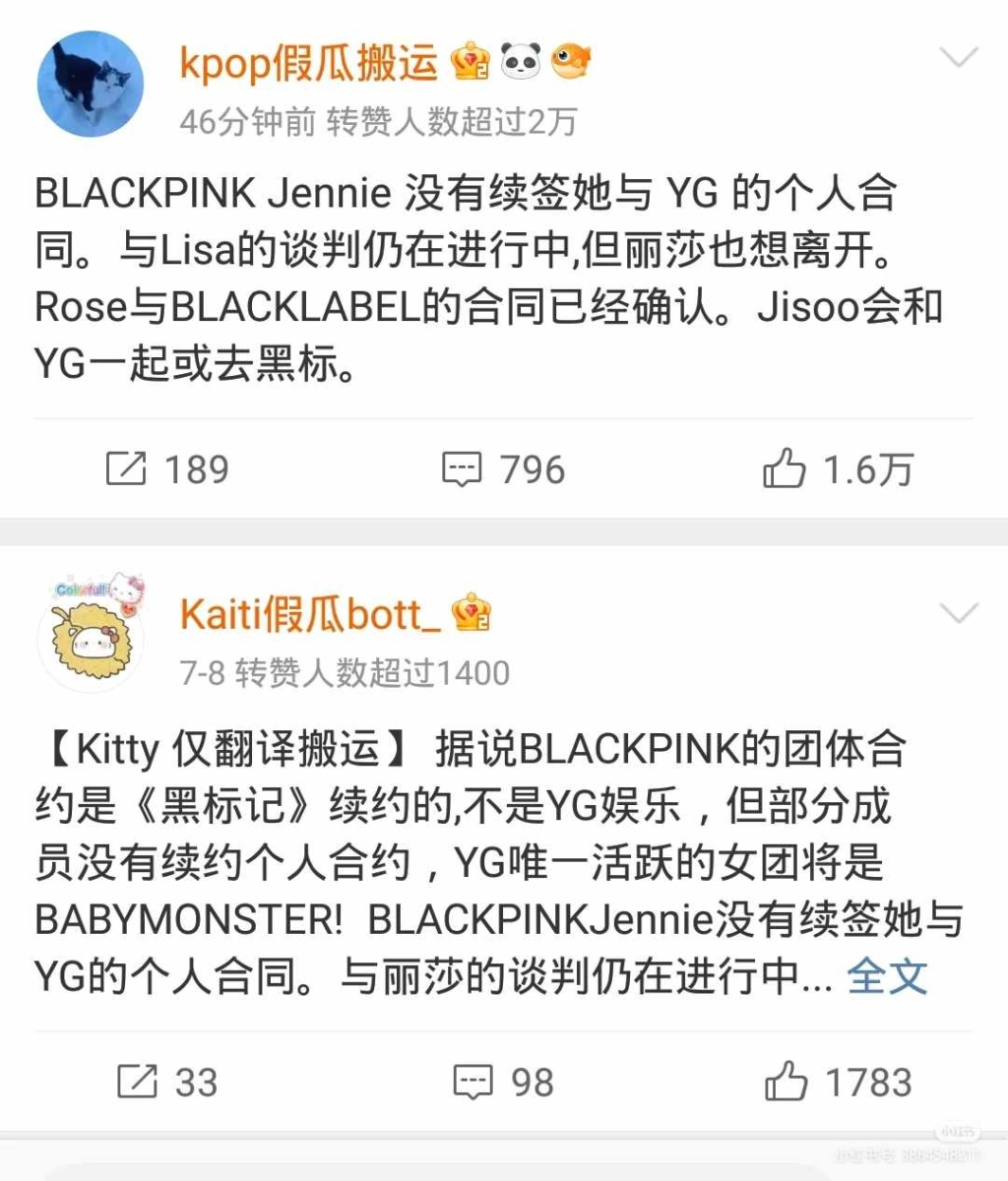Expand the dropdown on kpop假瓜搬运's post
1008x1181 pixels.
pyautogui.click(x=958, y=58)
